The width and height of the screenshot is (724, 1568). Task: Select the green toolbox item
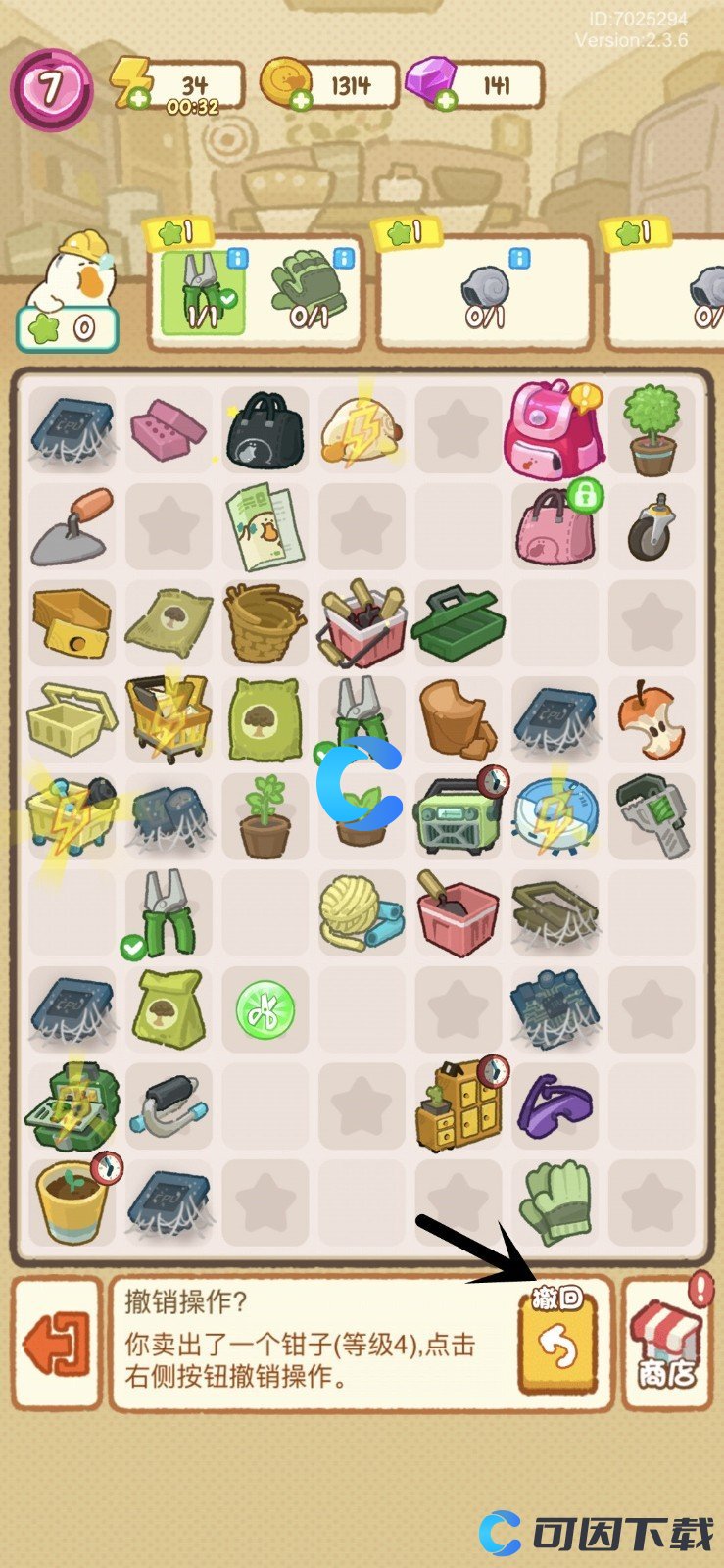[458, 622]
